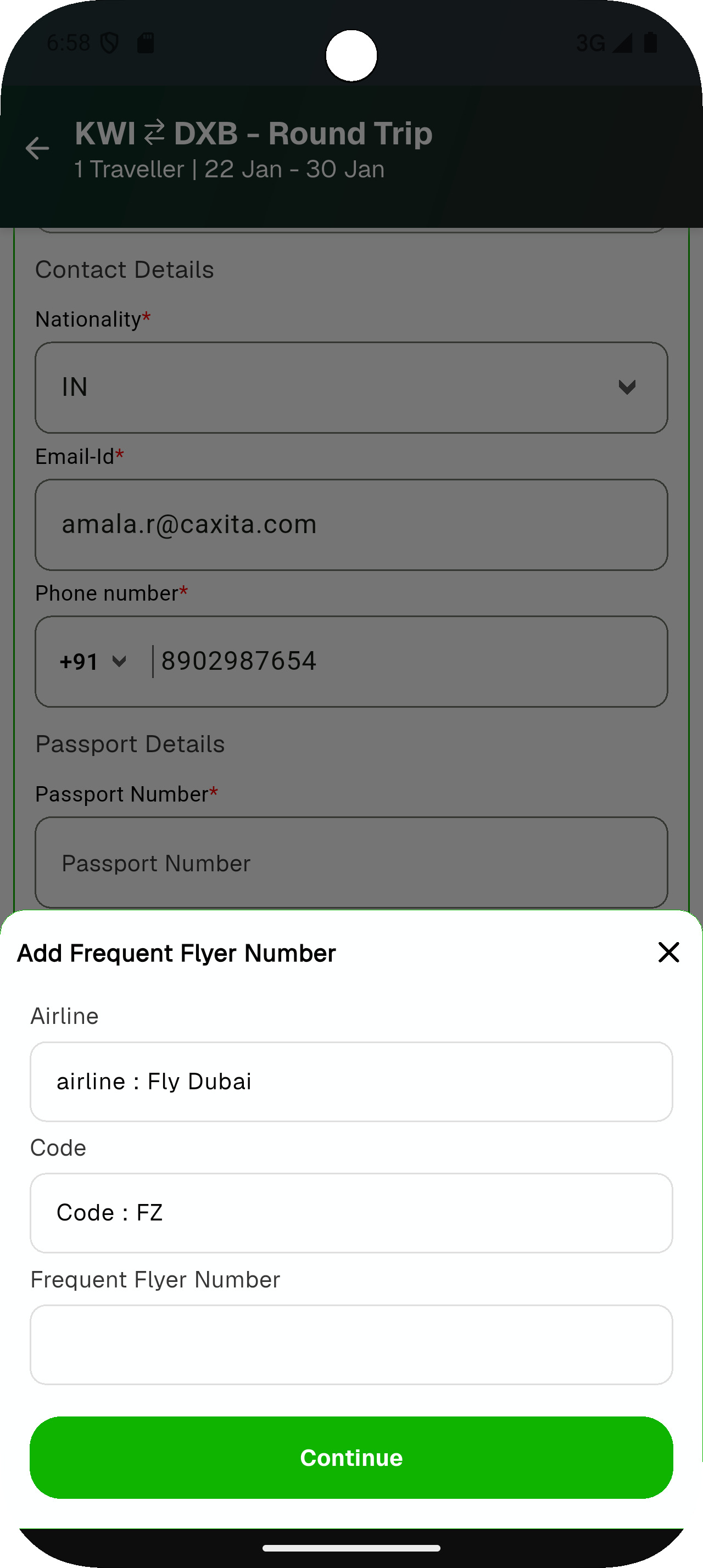Tap the green Continue button
Image resolution: width=703 pixels, height=1568 pixels.
351,1457
